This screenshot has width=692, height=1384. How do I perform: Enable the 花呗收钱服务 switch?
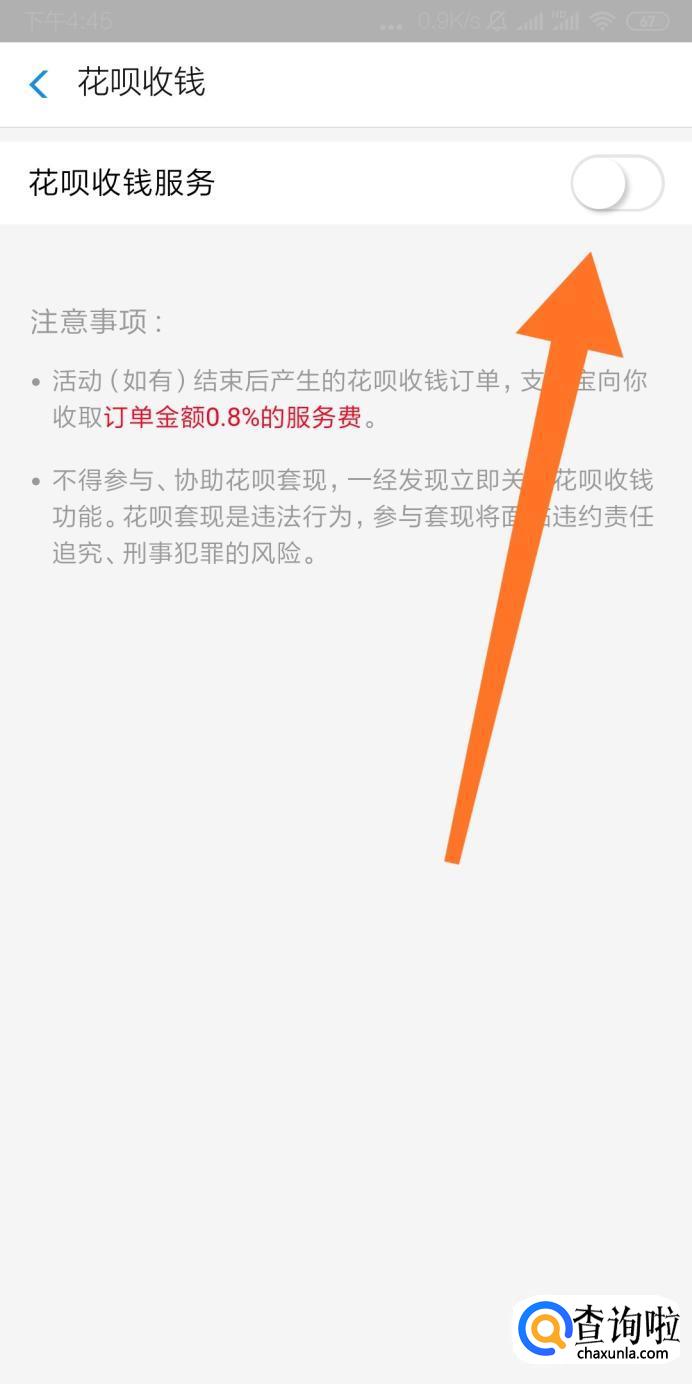[616, 184]
